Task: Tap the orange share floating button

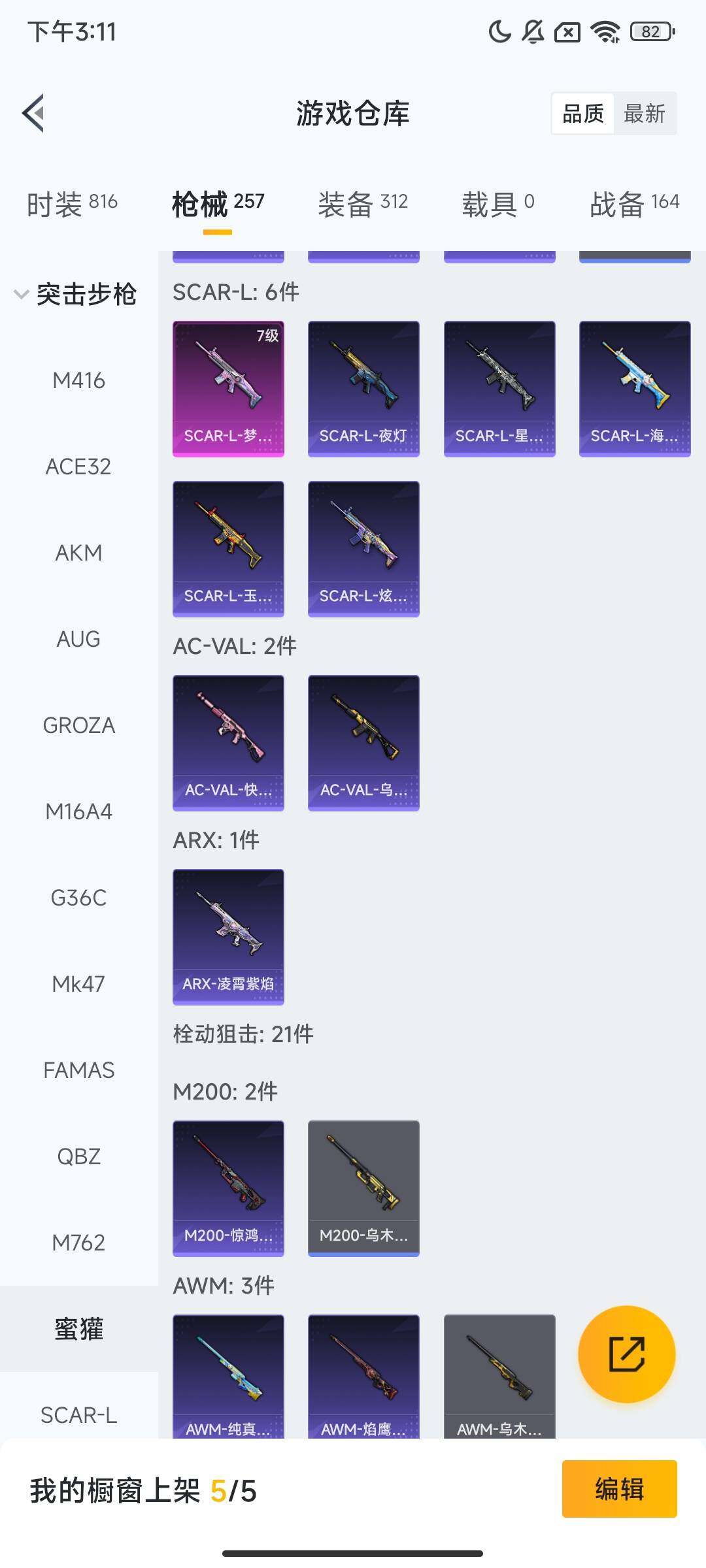Action: [626, 1354]
